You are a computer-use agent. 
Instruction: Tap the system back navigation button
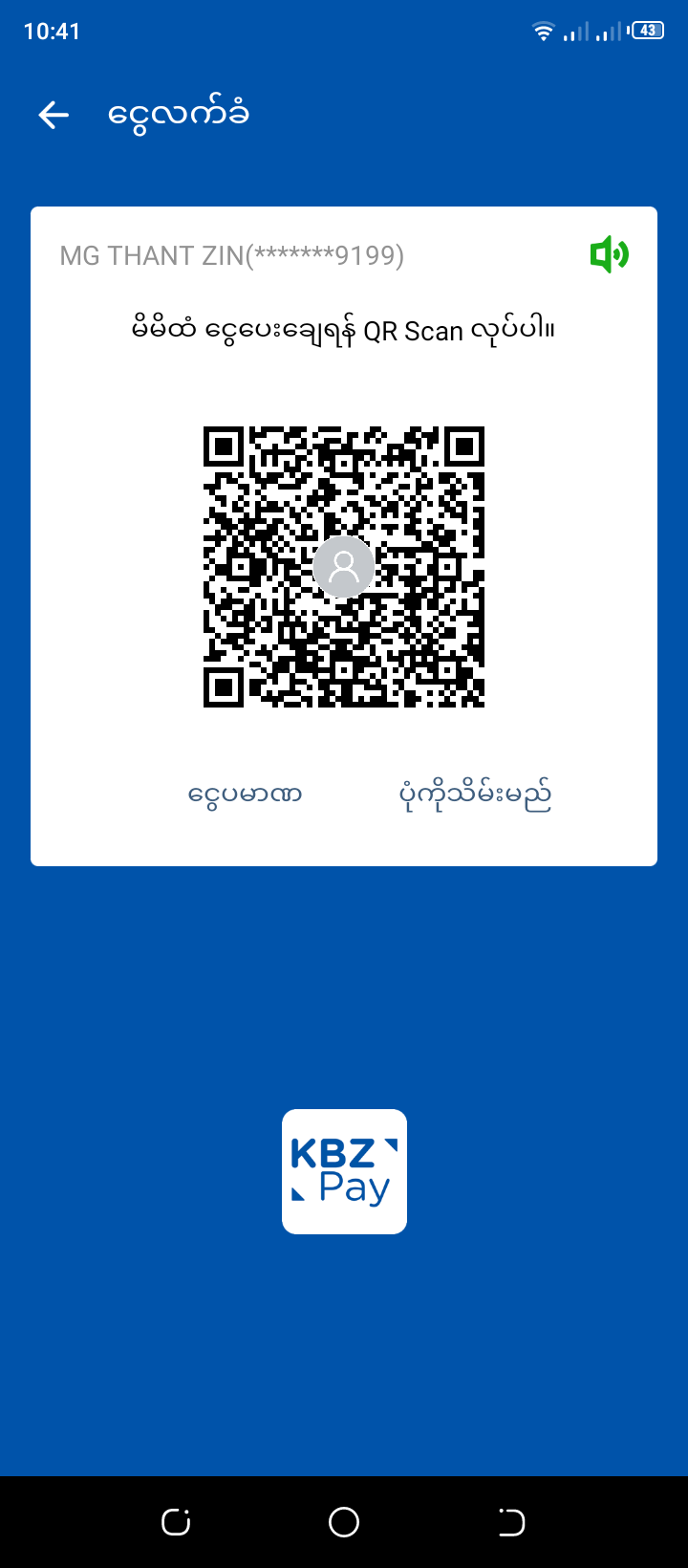coord(511,1522)
